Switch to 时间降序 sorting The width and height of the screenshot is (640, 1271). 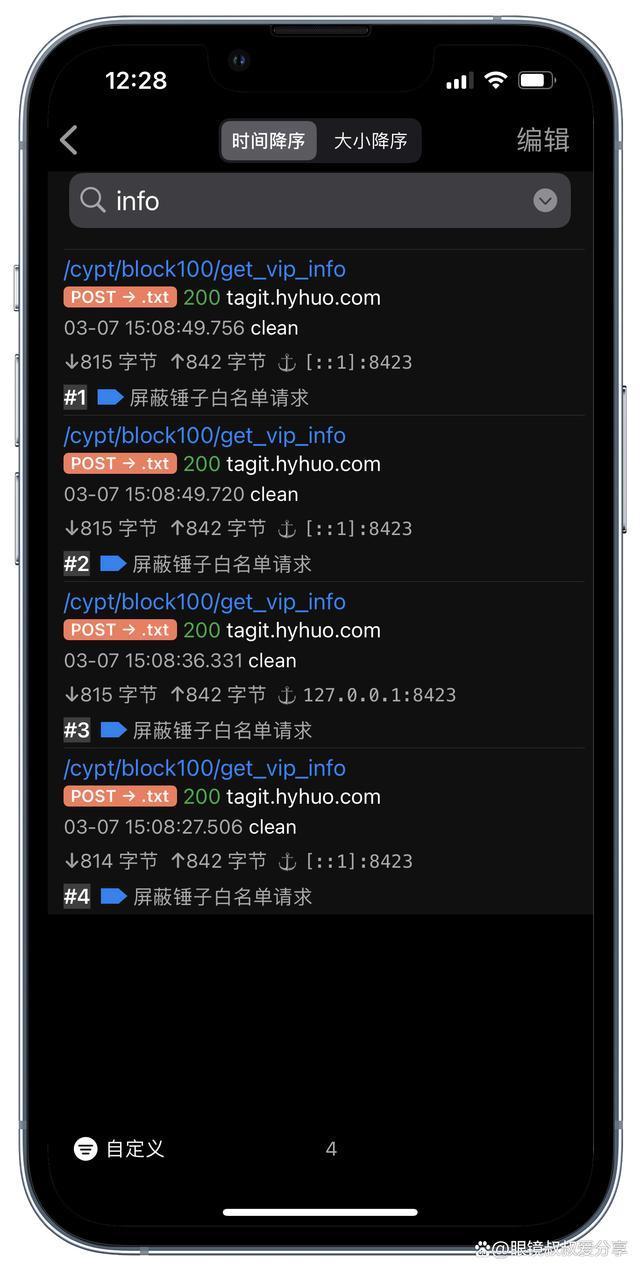point(268,141)
